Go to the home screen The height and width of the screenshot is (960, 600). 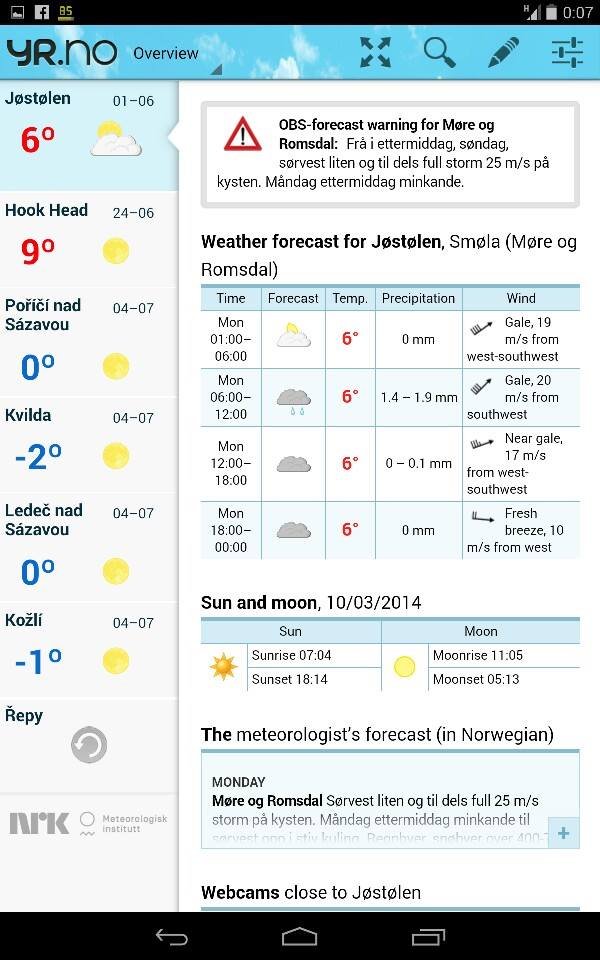299,937
